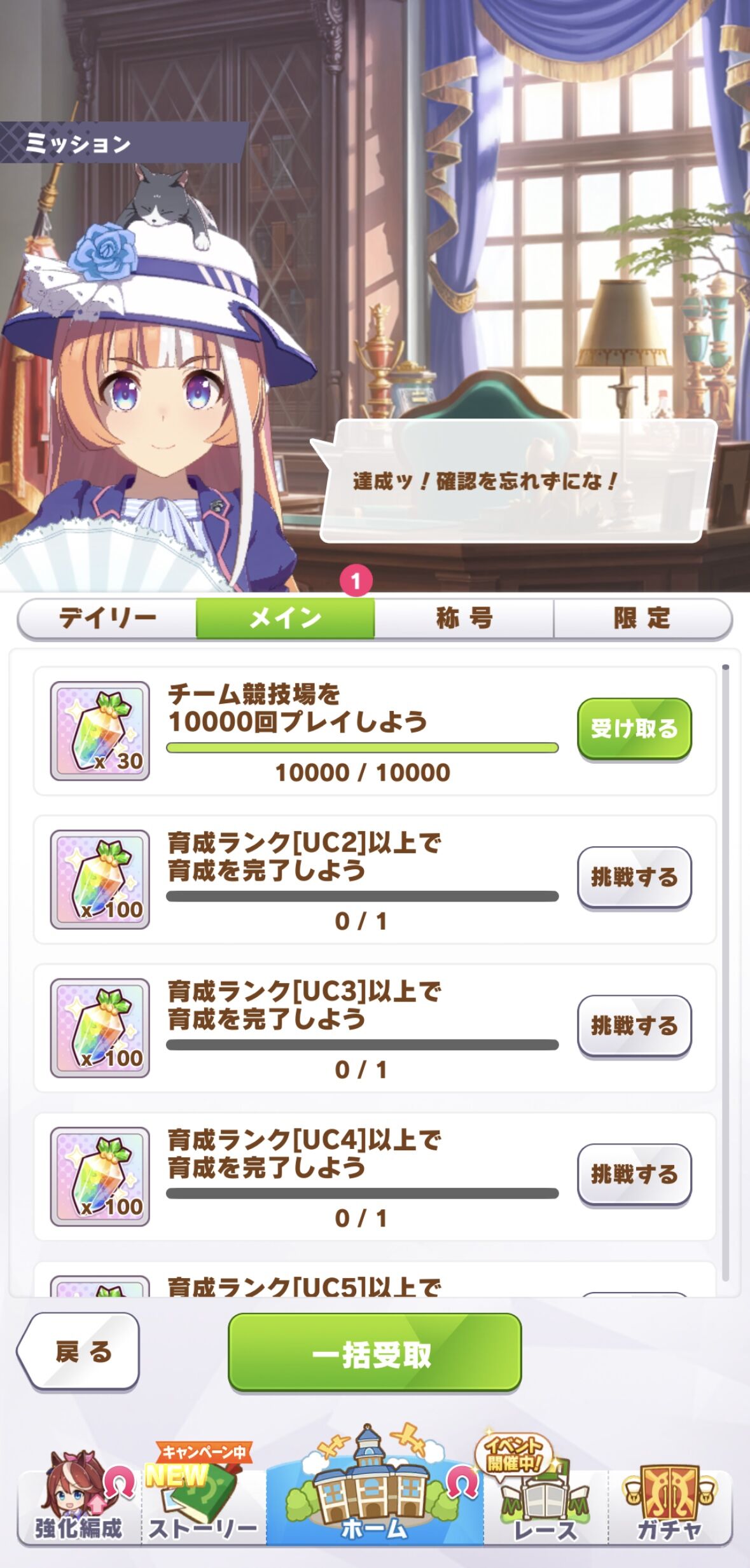Claim all rewards with 一括受取
Image resolution: width=750 pixels, height=1568 pixels.
coord(375,1354)
